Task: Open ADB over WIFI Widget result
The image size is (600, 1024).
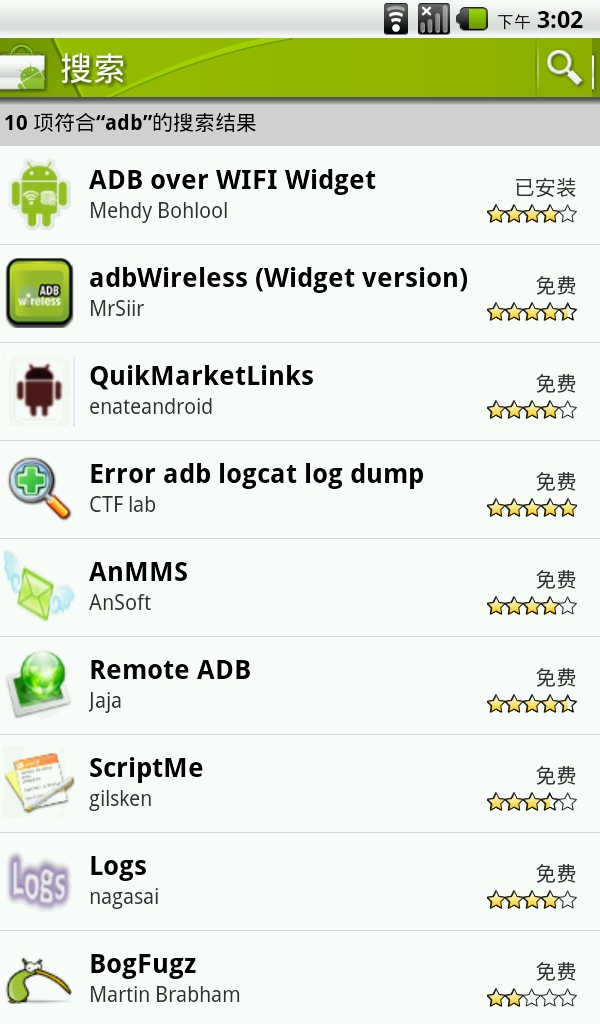Action: point(300,195)
